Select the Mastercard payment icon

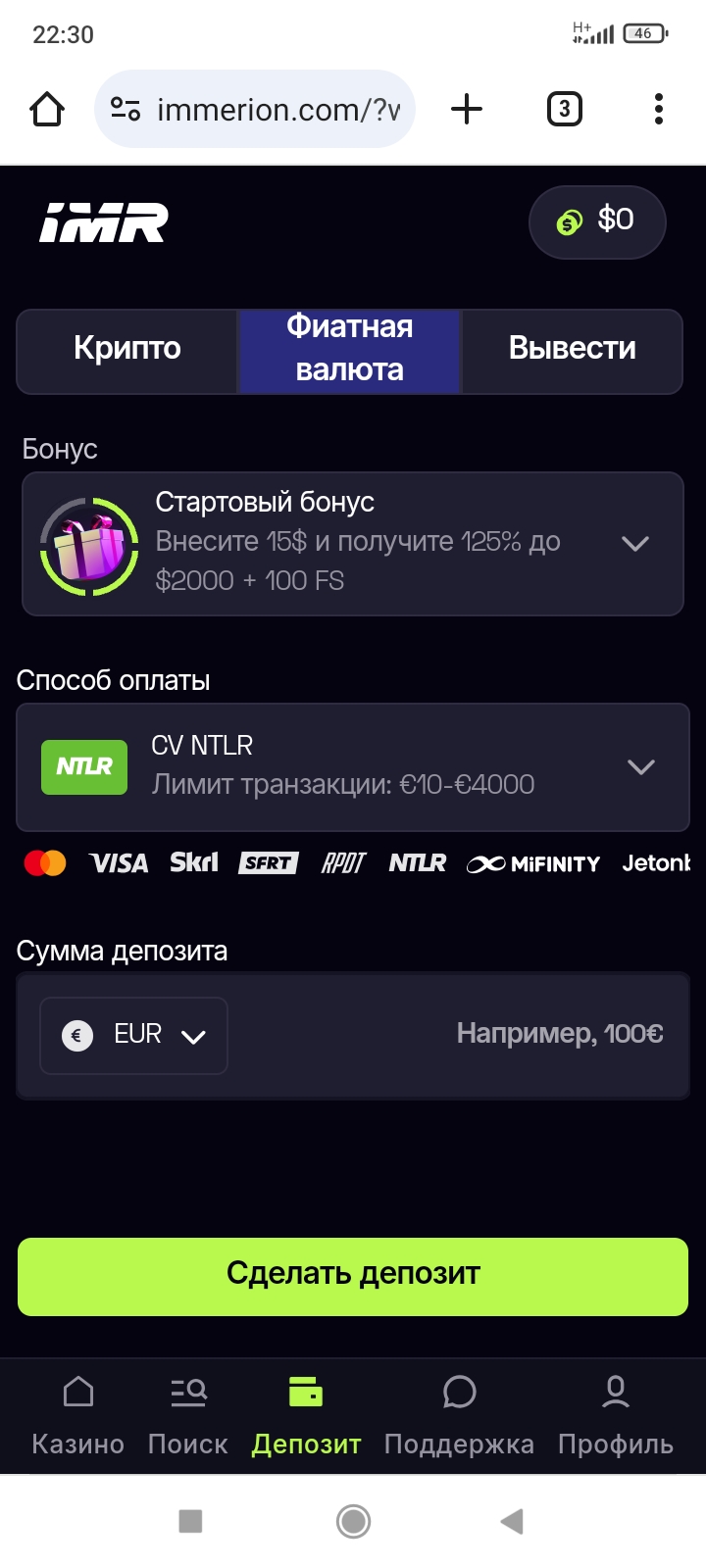[x=44, y=862]
